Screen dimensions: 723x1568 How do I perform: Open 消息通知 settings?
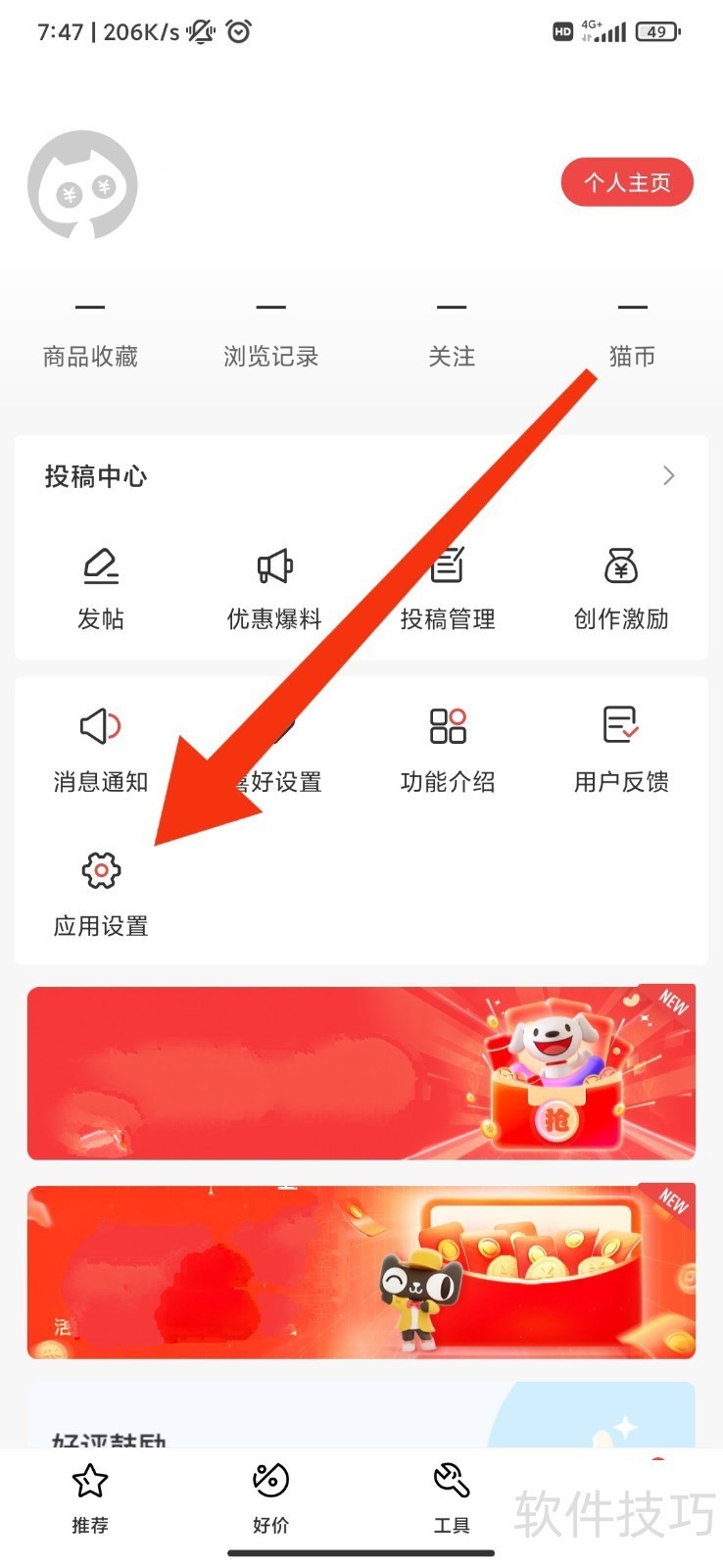pos(101,750)
